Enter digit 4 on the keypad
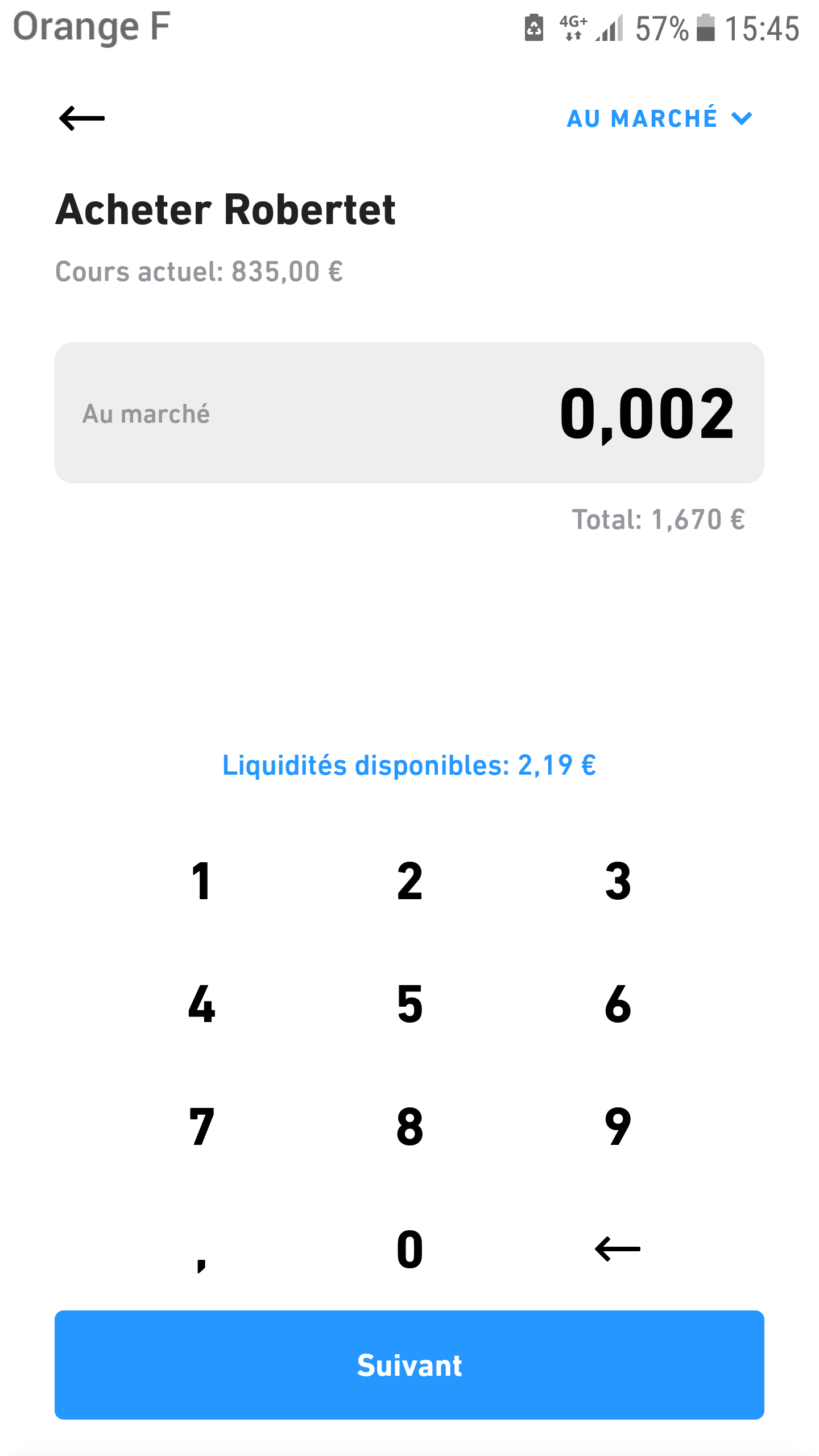 201,1004
